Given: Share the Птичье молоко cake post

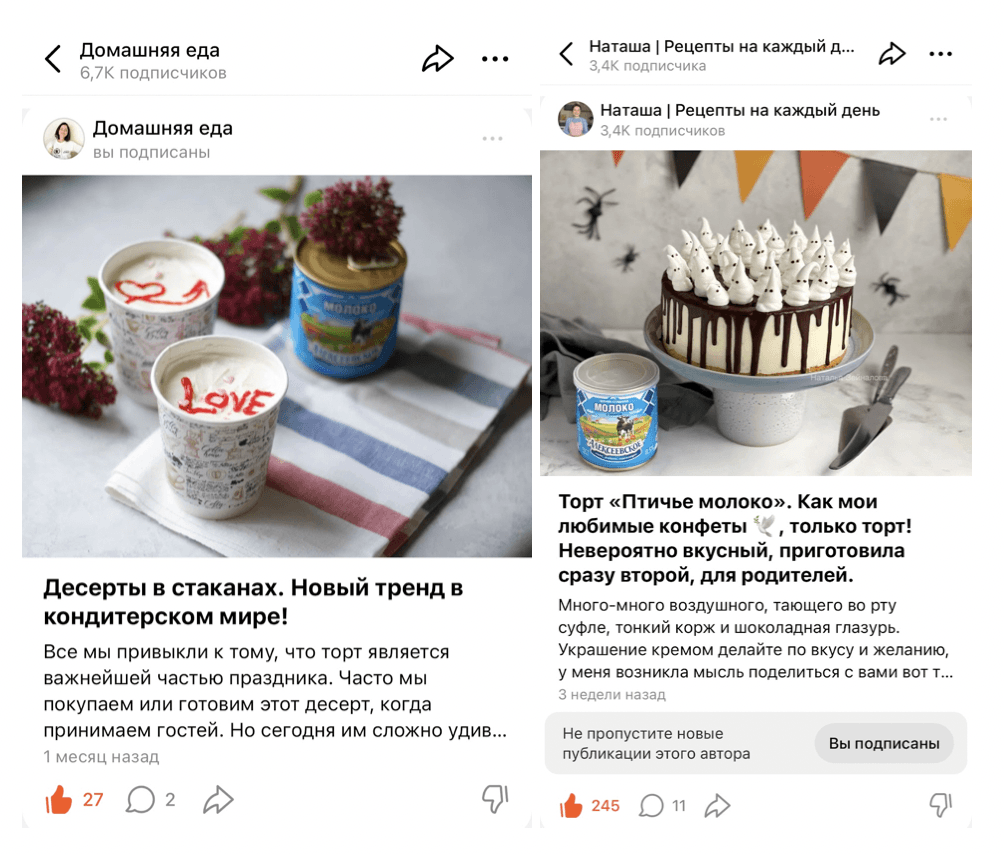Looking at the screenshot, I should (x=717, y=805).
